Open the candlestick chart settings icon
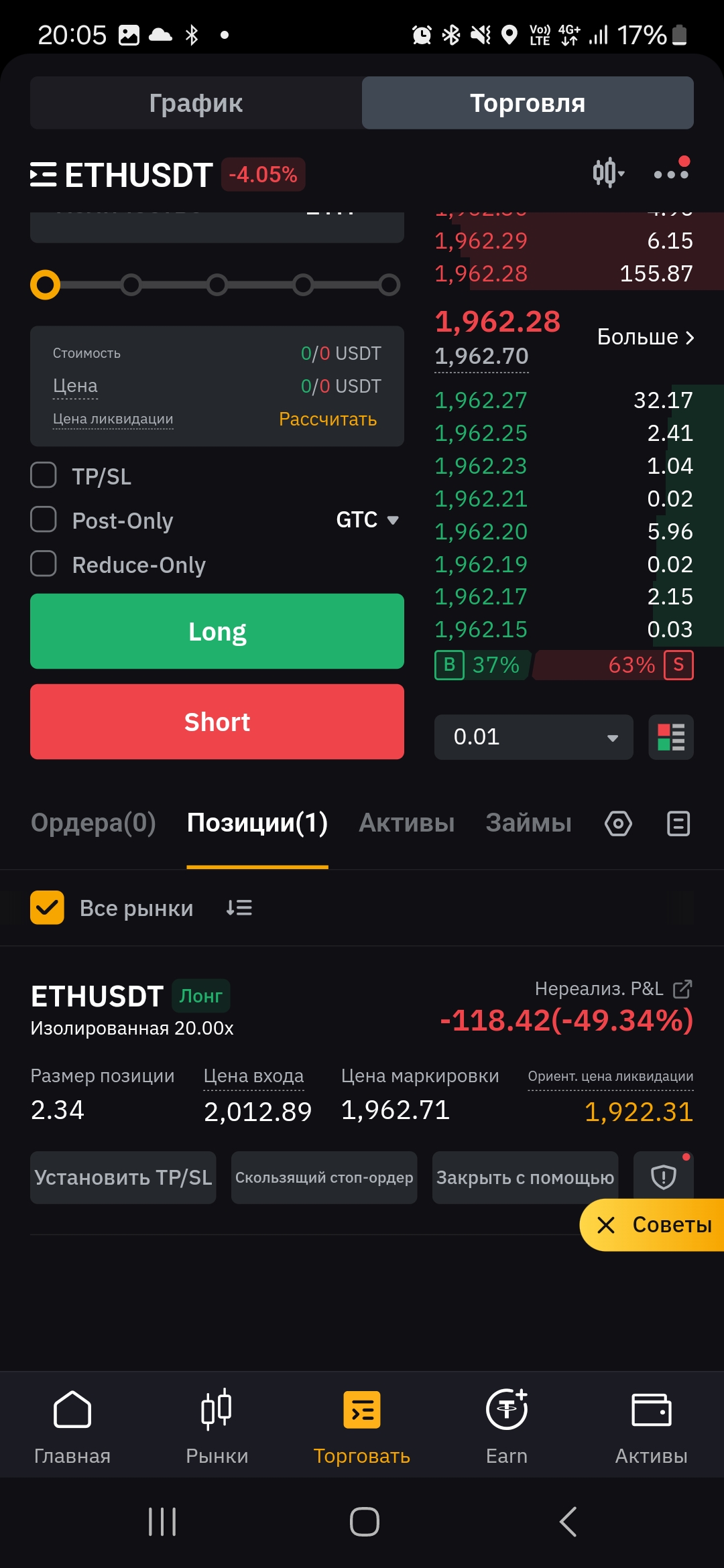The width and height of the screenshot is (724, 1568). pos(608,173)
